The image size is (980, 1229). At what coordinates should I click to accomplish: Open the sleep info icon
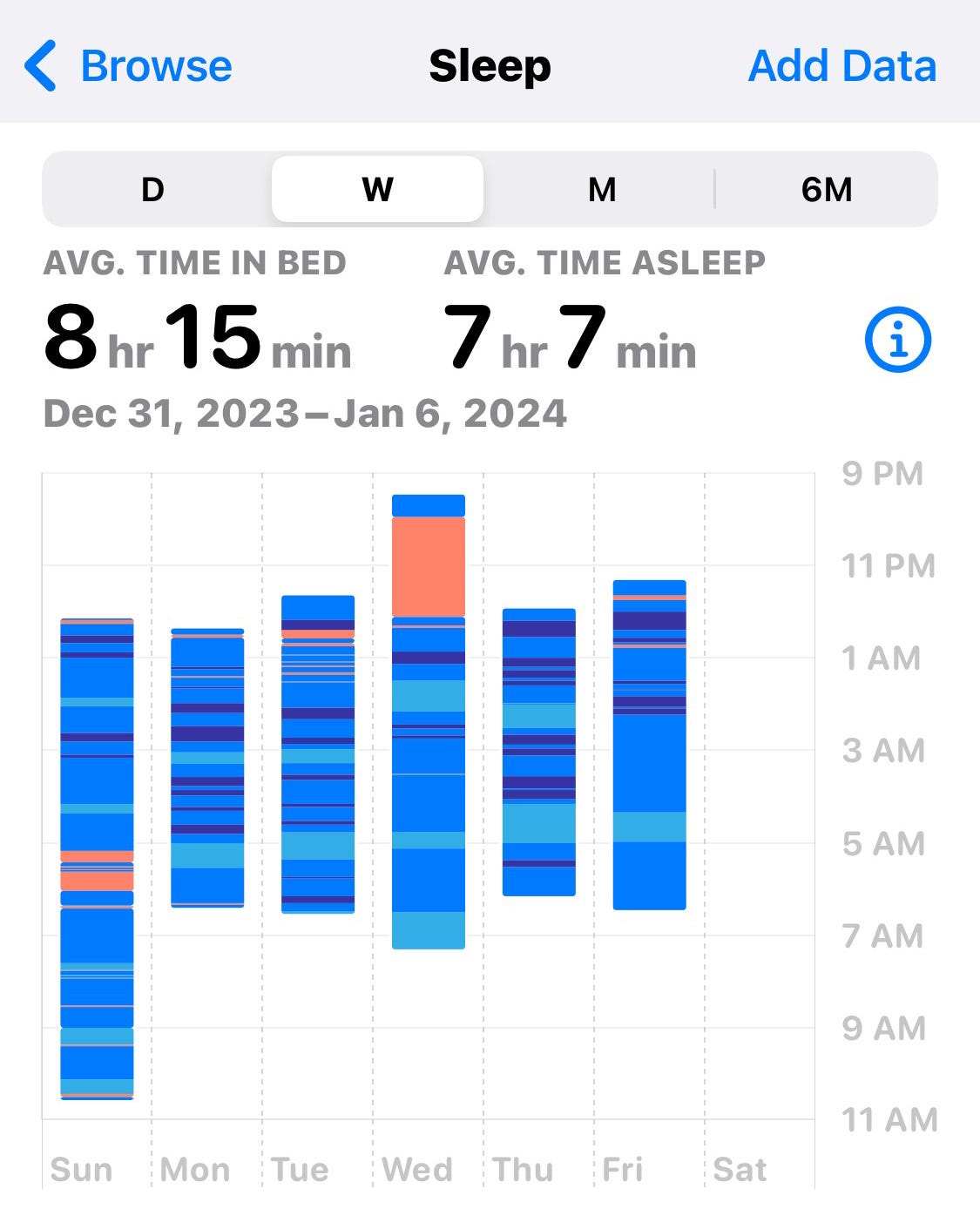(898, 340)
